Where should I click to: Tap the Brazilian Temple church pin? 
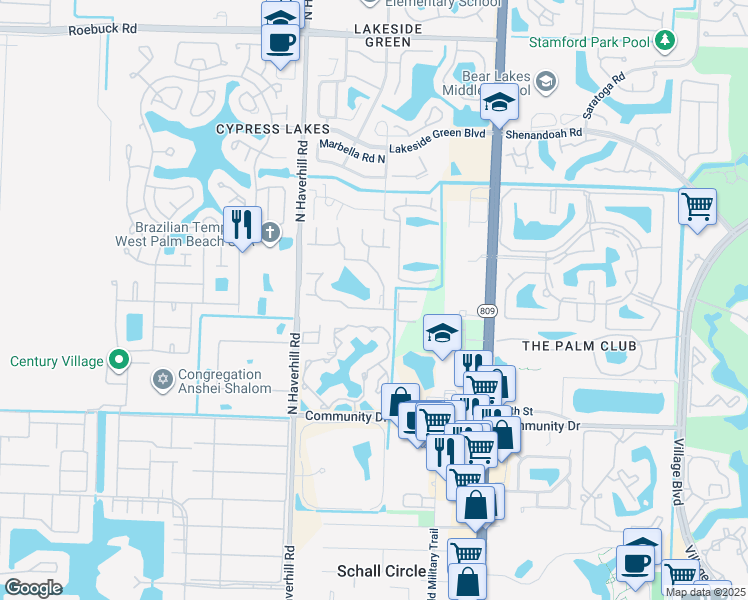point(270,233)
